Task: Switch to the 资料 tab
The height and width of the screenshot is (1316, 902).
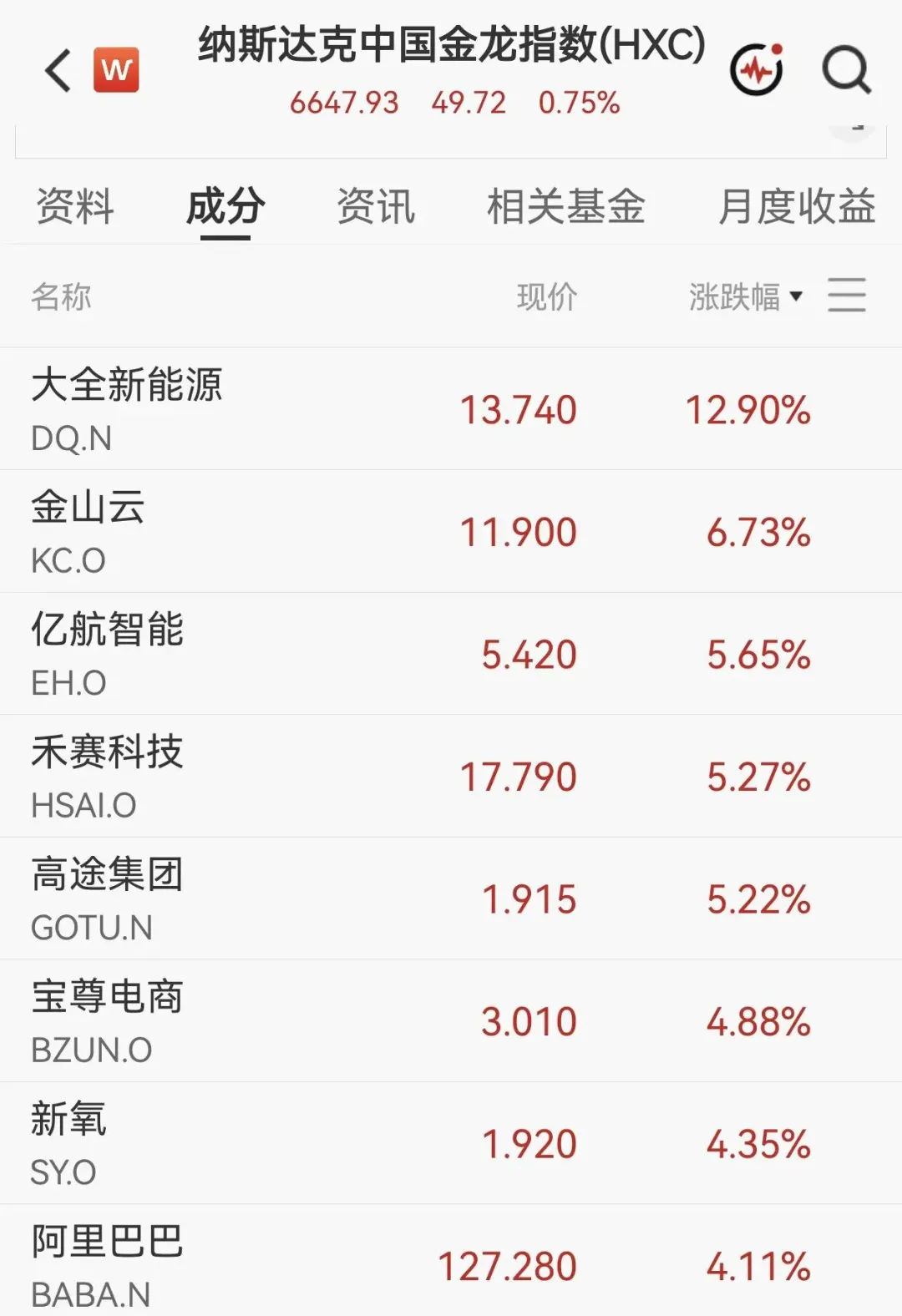Action: point(75,206)
